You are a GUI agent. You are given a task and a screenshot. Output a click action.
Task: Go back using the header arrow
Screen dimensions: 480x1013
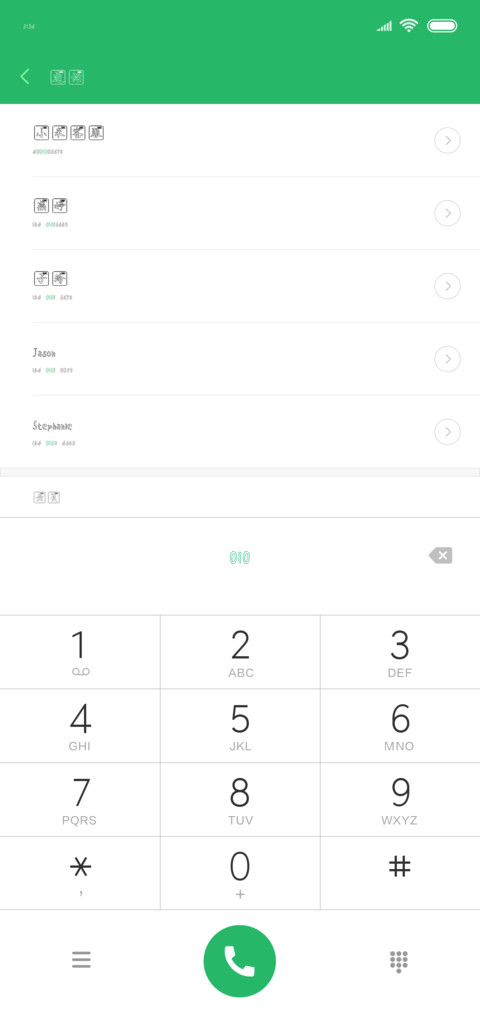coord(25,77)
